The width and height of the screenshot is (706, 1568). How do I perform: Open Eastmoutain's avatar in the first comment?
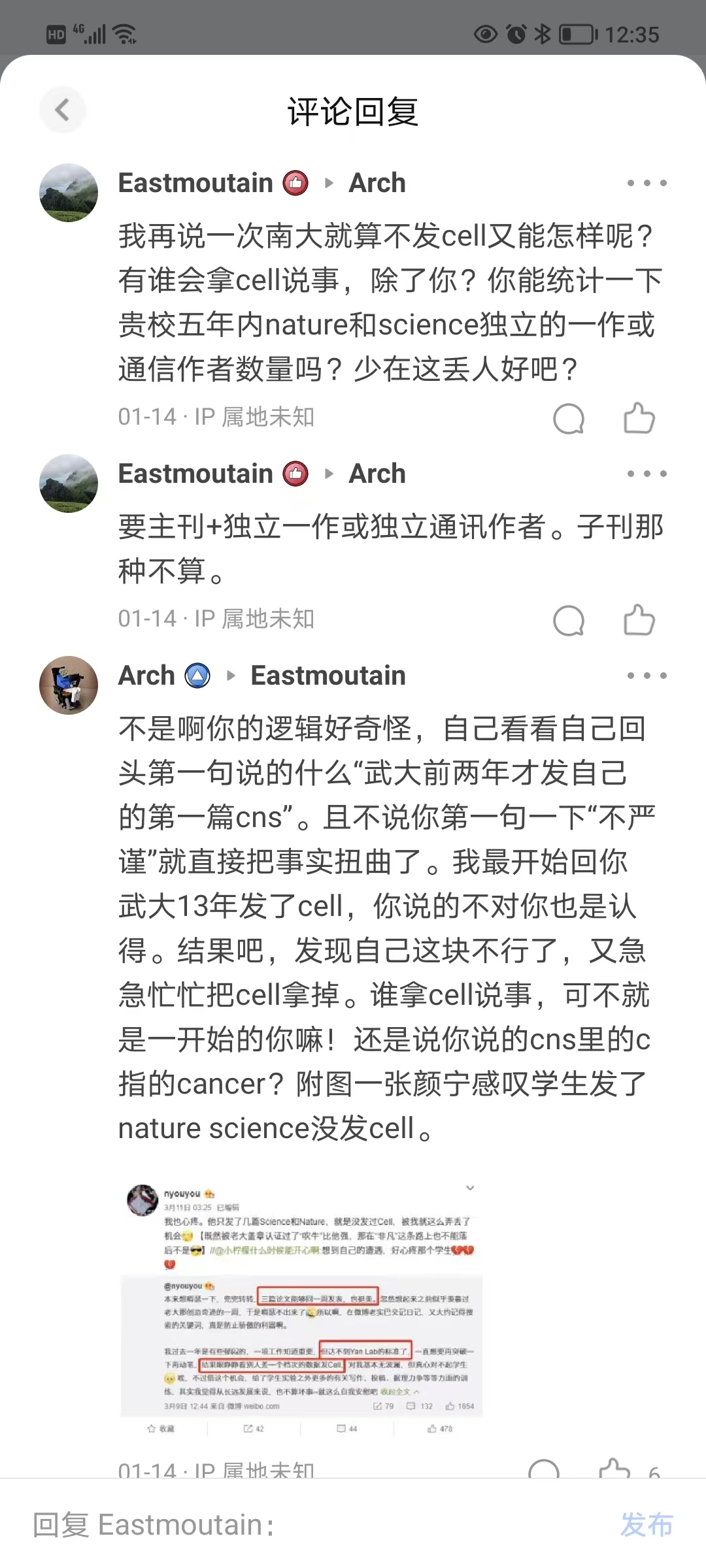[x=69, y=193]
